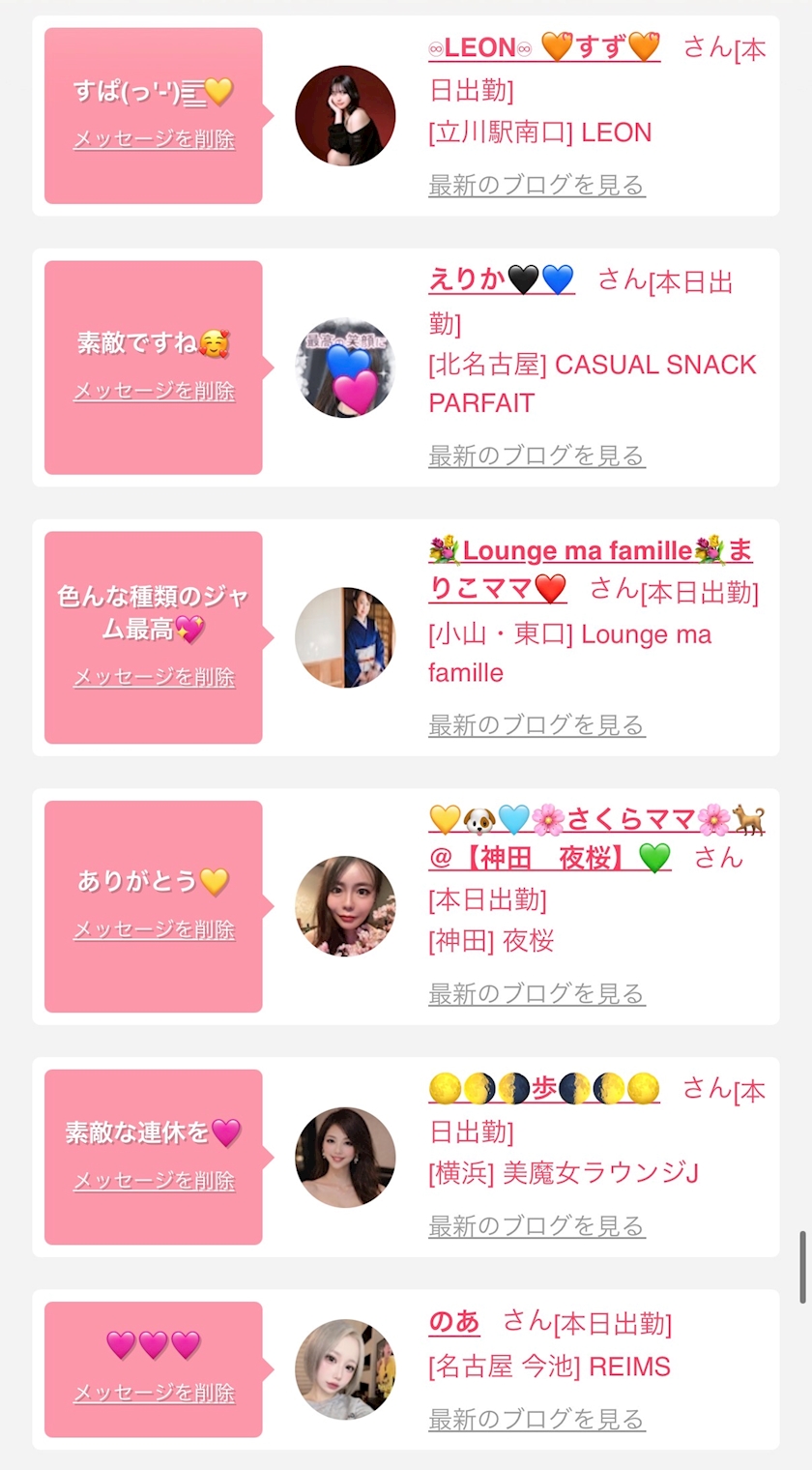Delete the 色んな種類のジャム最高 message

click(x=154, y=678)
